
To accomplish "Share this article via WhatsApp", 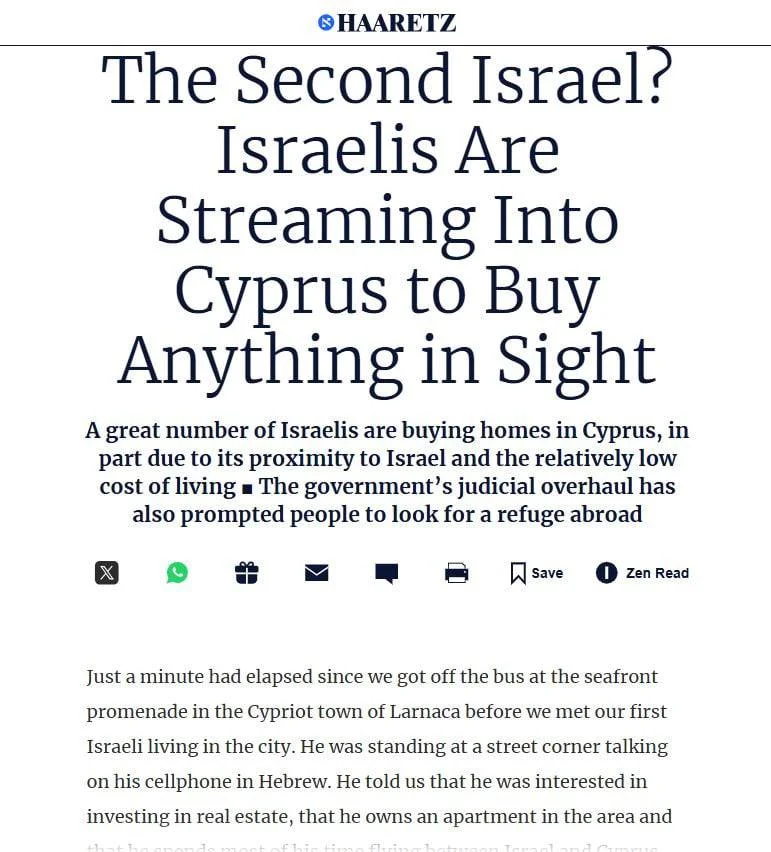I will [x=177, y=573].
